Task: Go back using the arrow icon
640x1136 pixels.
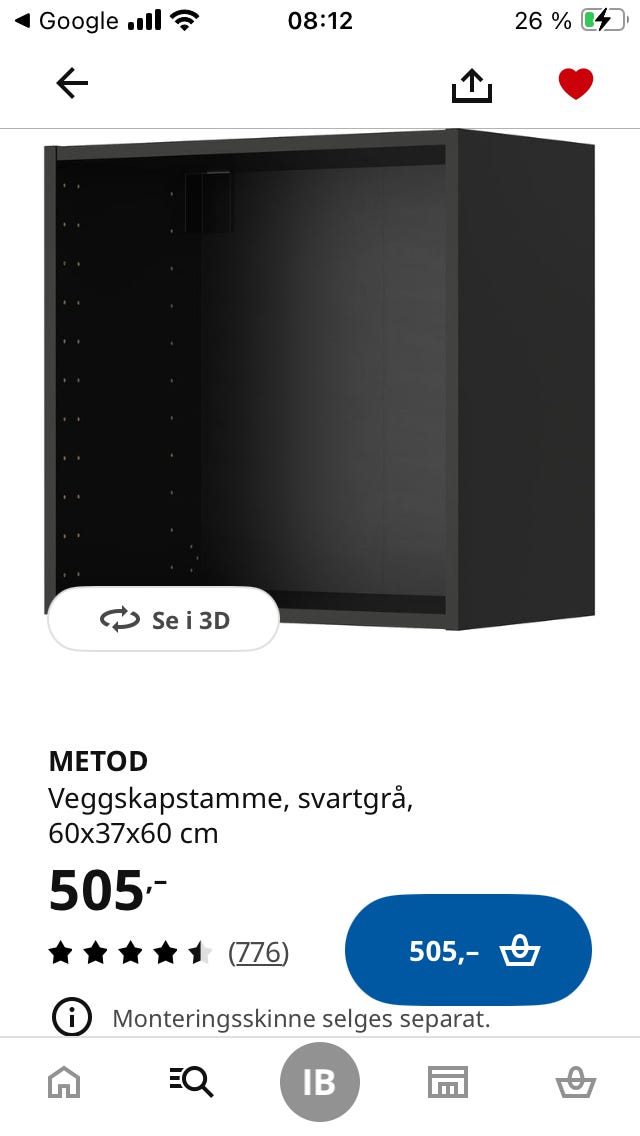Action: tap(72, 83)
